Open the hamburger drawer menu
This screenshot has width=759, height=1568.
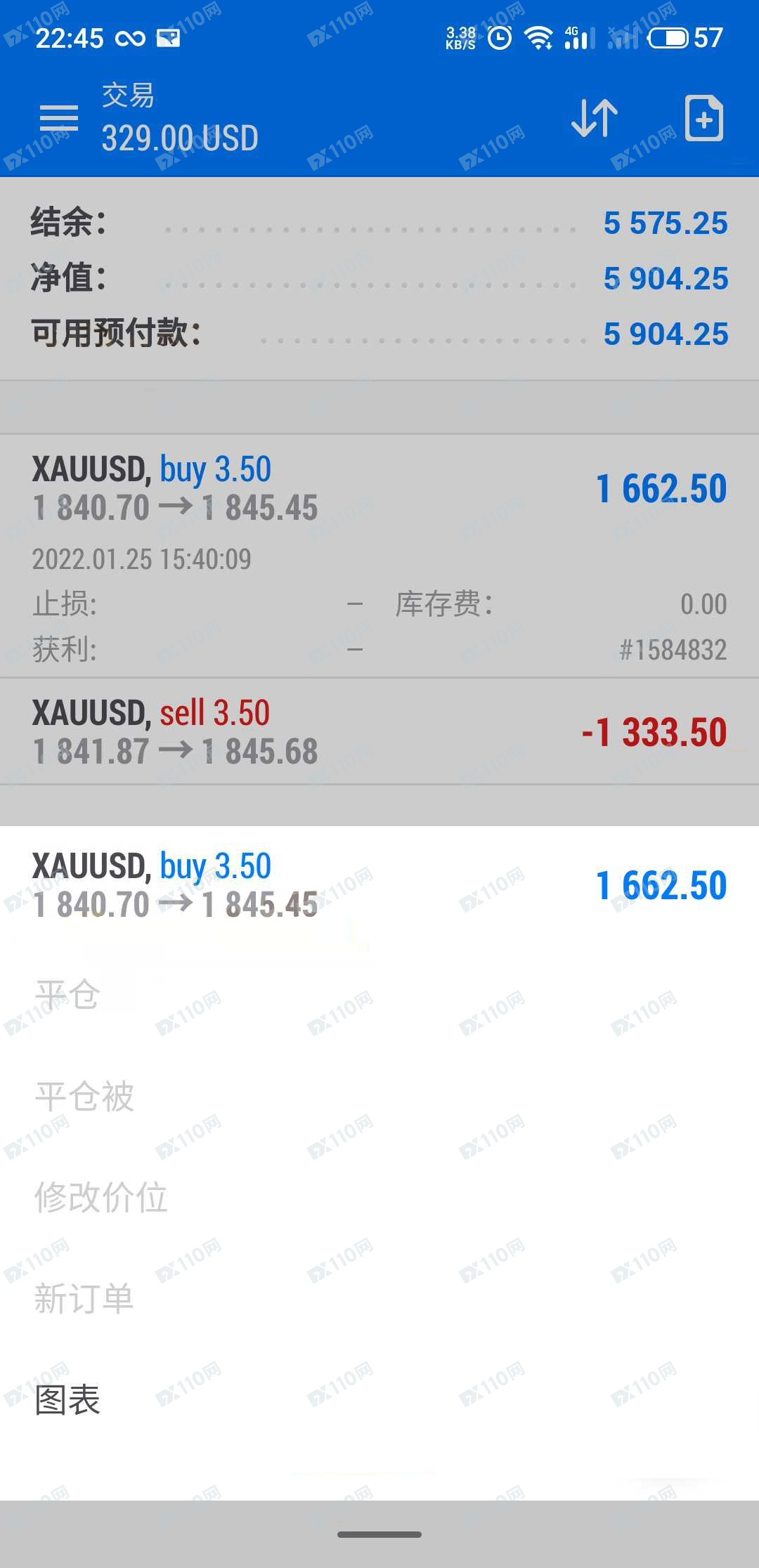pos(59,118)
